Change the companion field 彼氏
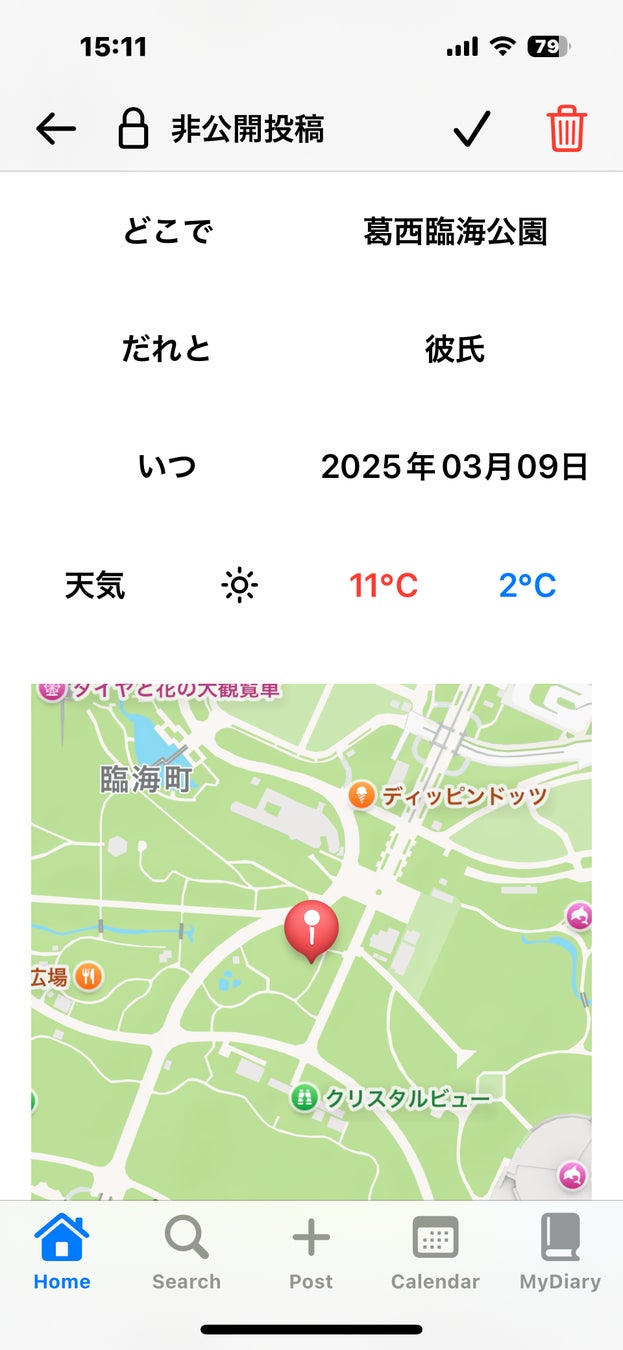Screen dimensions: 623x1350 [455, 349]
